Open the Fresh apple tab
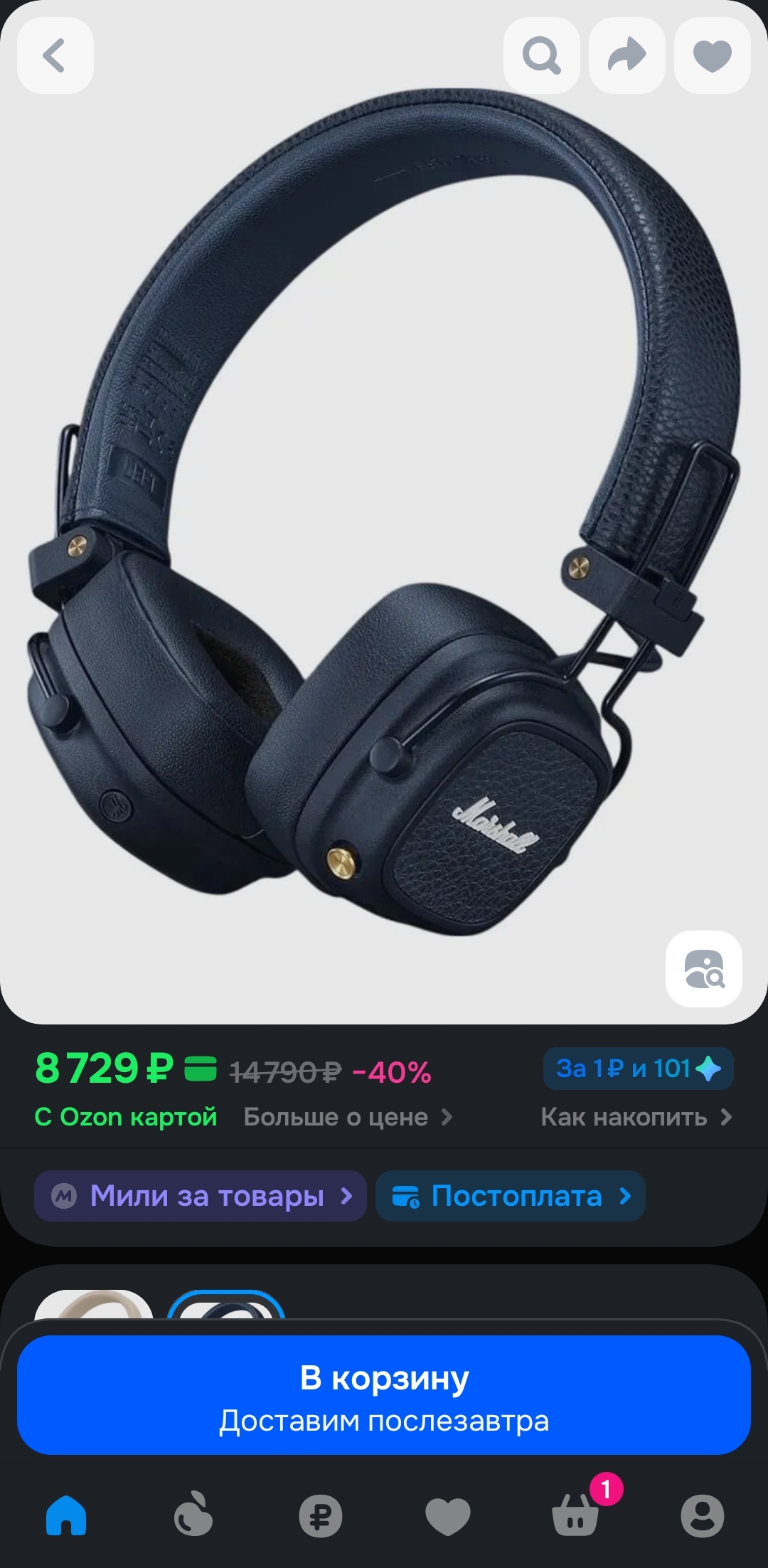 (x=193, y=1515)
